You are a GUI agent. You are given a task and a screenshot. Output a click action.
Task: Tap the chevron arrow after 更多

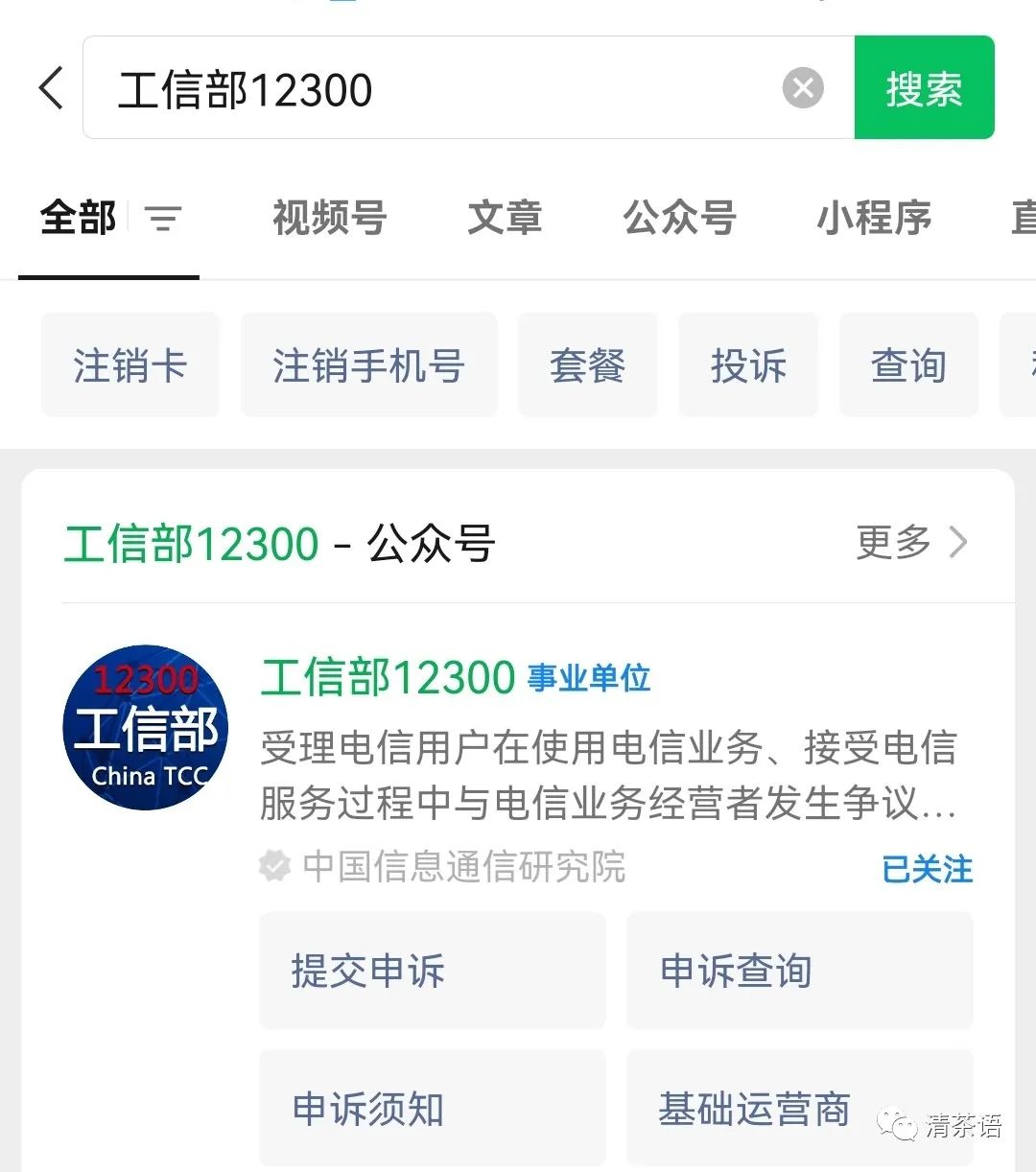[x=958, y=542]
